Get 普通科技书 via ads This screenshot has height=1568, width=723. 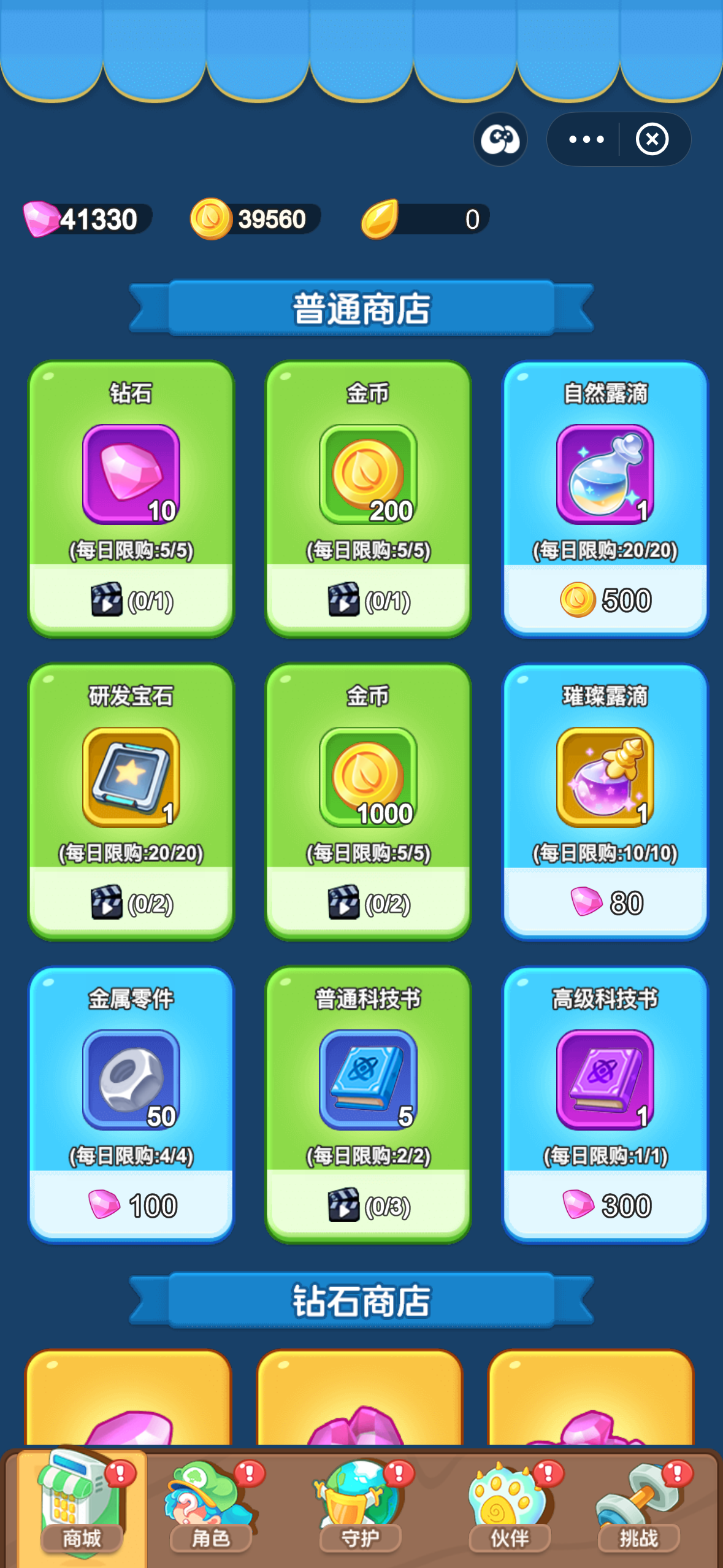coord(368,1205)
